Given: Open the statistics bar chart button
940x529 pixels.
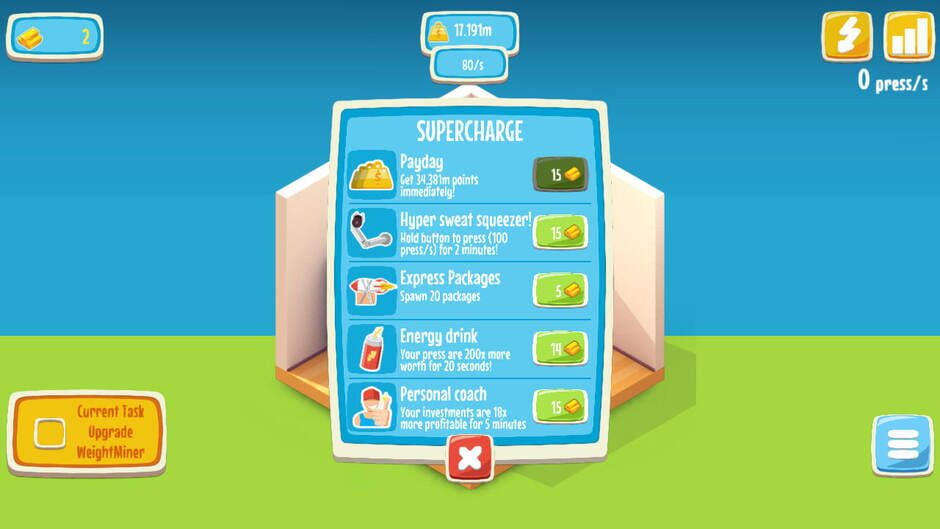Looking at the screenshot, I should tap(908, 37).
